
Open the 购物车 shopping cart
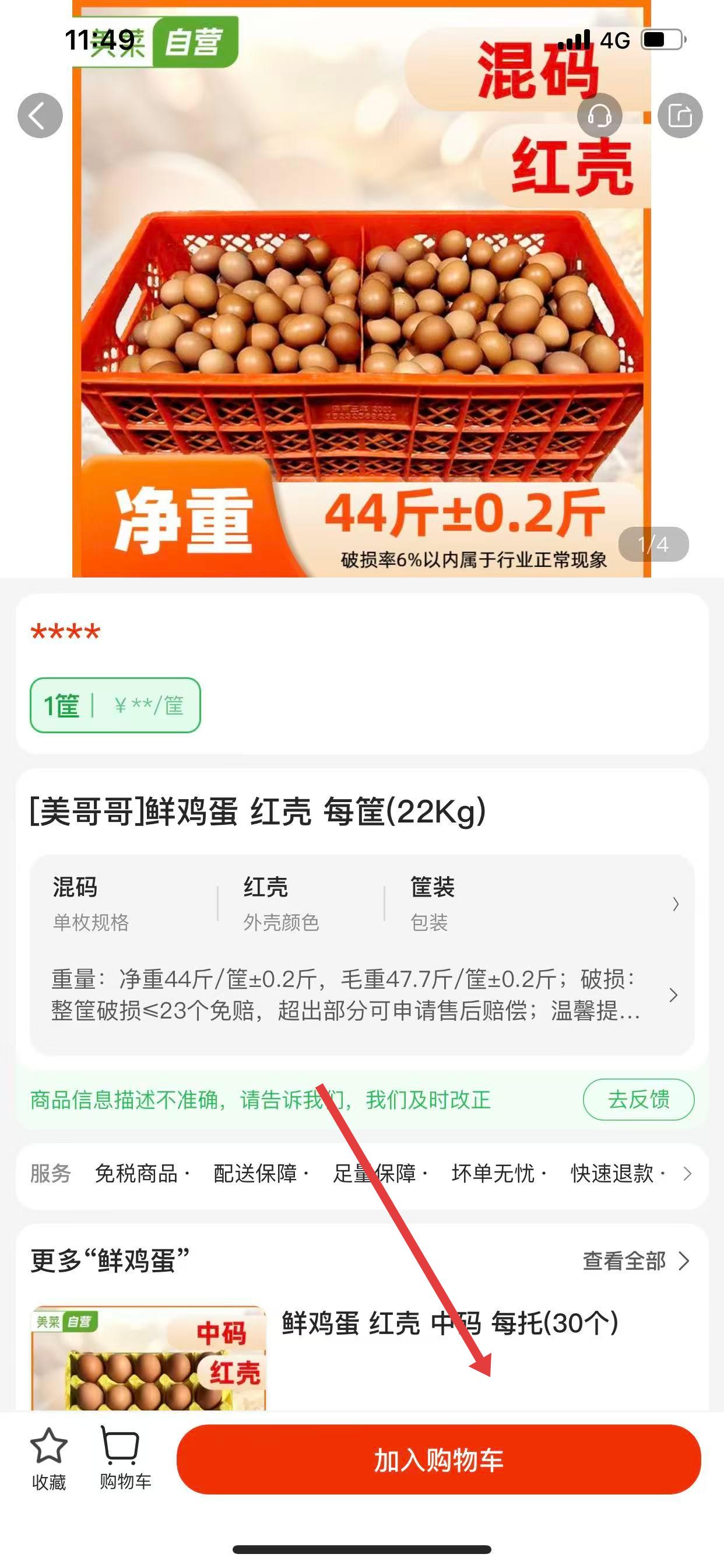tap(125, 1457)
